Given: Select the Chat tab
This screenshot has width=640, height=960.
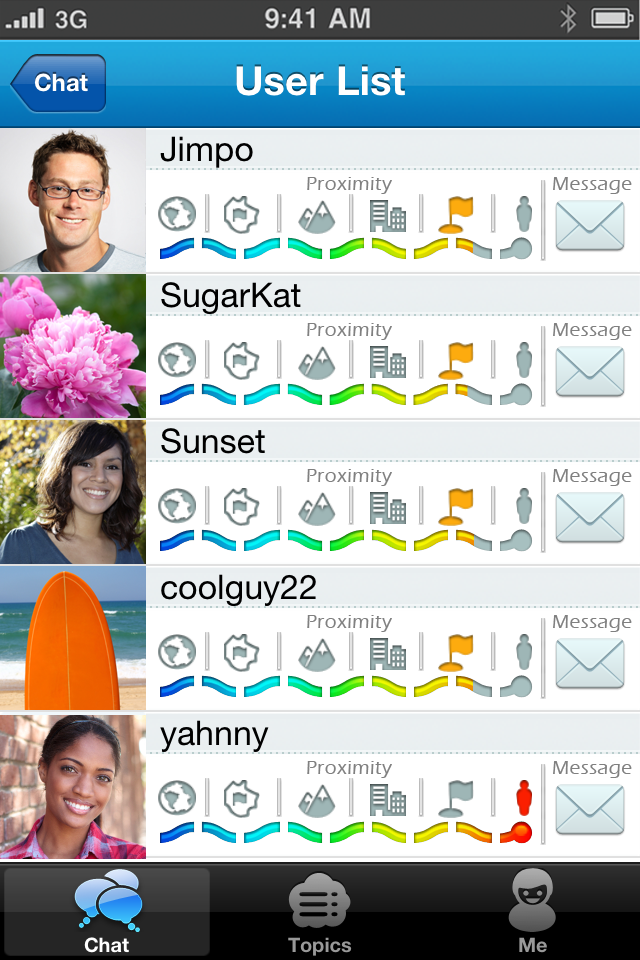Looking at the screenshot, I should [x=107, y=912].
